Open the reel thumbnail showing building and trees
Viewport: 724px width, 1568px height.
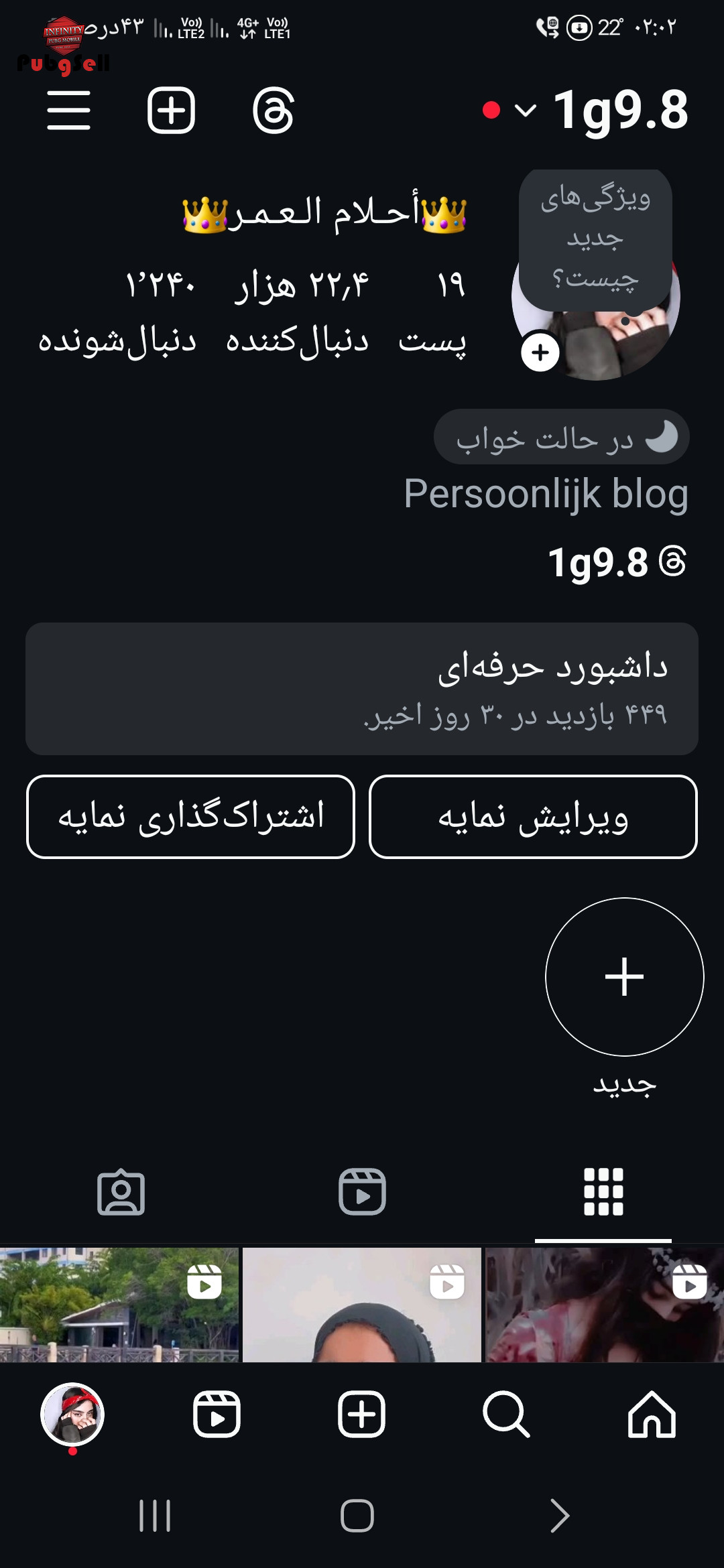tap(119, 1305)
